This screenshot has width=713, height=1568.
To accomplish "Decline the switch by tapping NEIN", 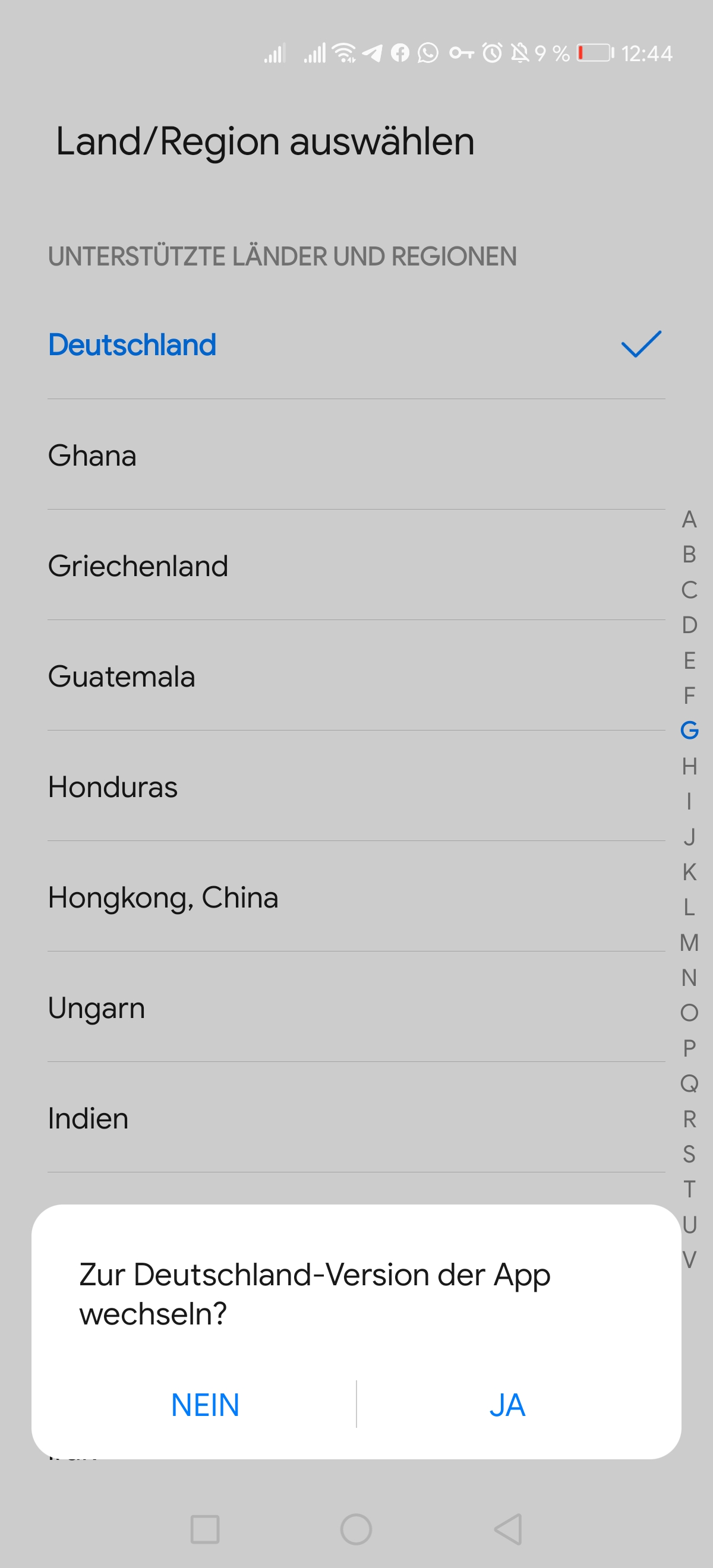I will (x=205, y=1405).
